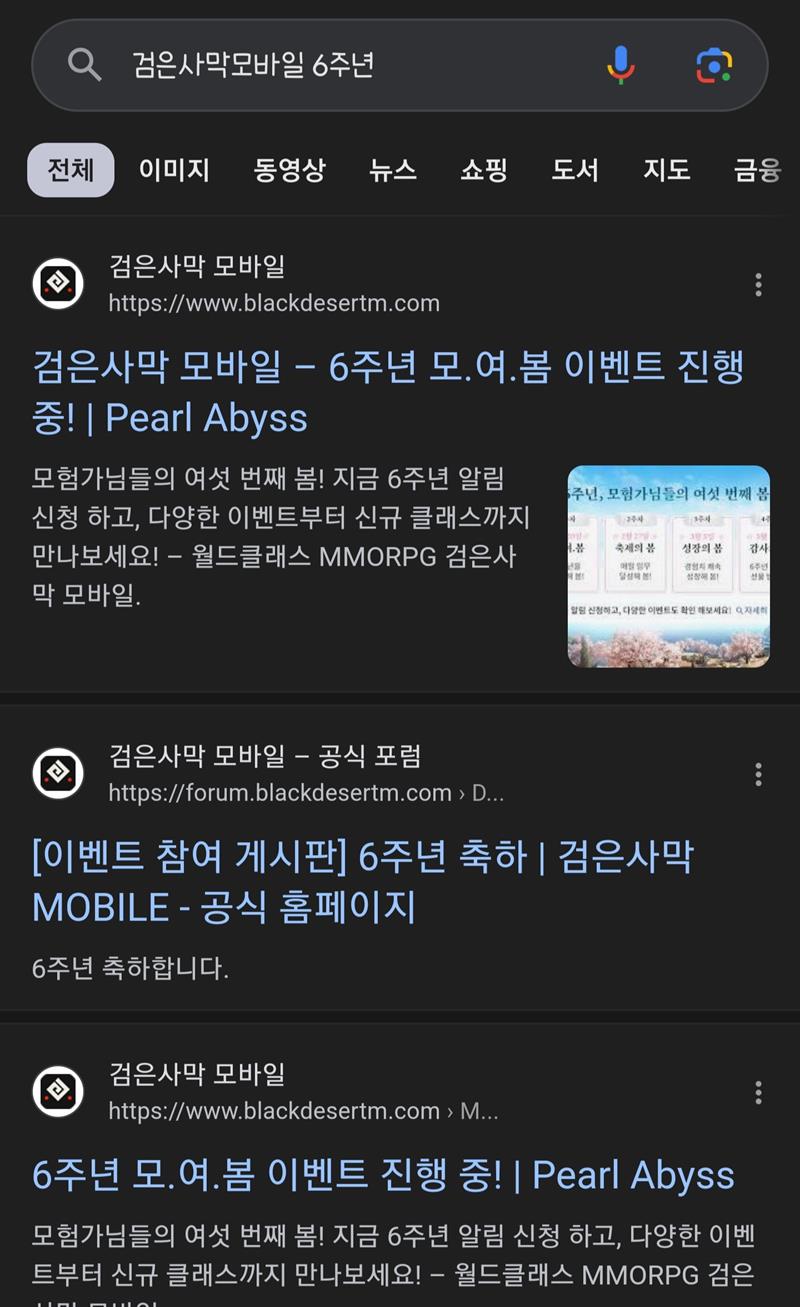Switch to the 쇼핑 tab

[x=484, y=170]
